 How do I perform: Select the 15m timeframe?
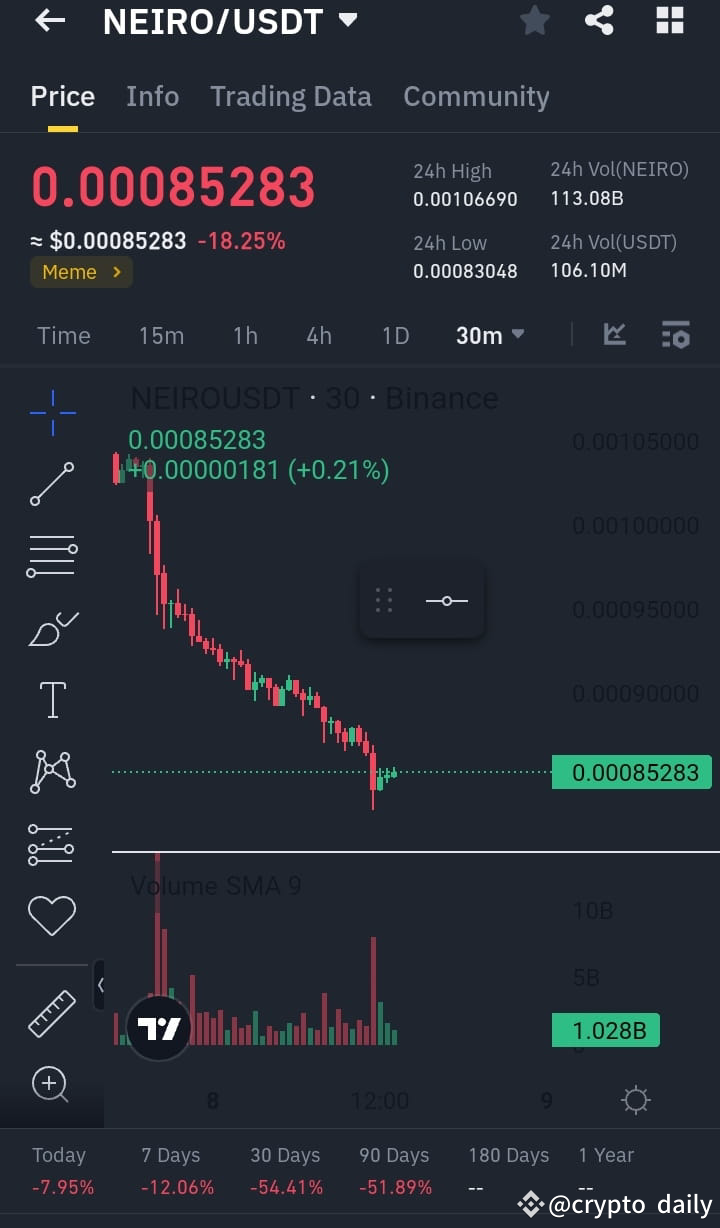pyautogui.click(x=161, y=335)
